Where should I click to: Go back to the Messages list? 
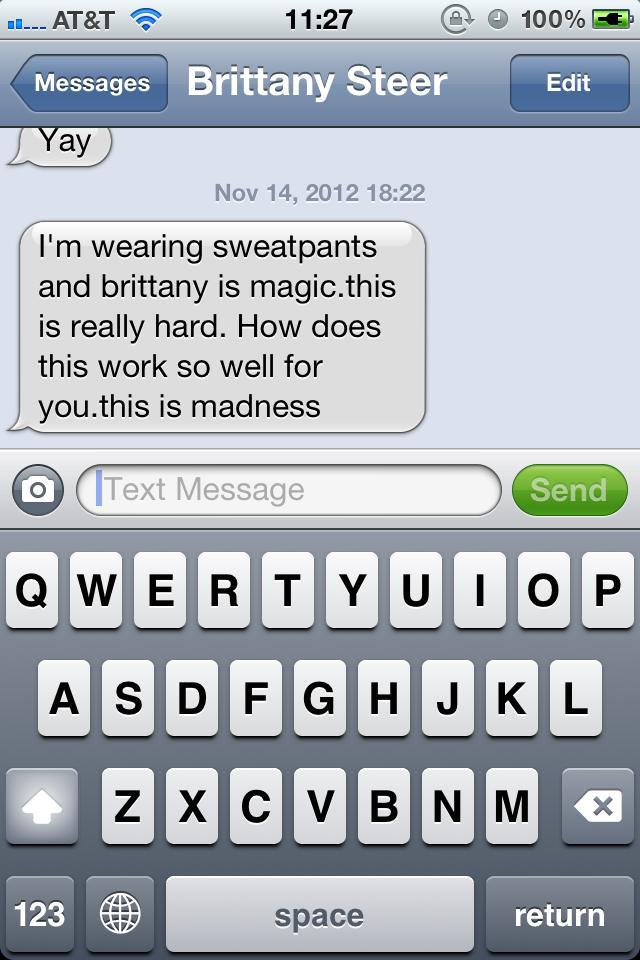(x=90, y=83)
